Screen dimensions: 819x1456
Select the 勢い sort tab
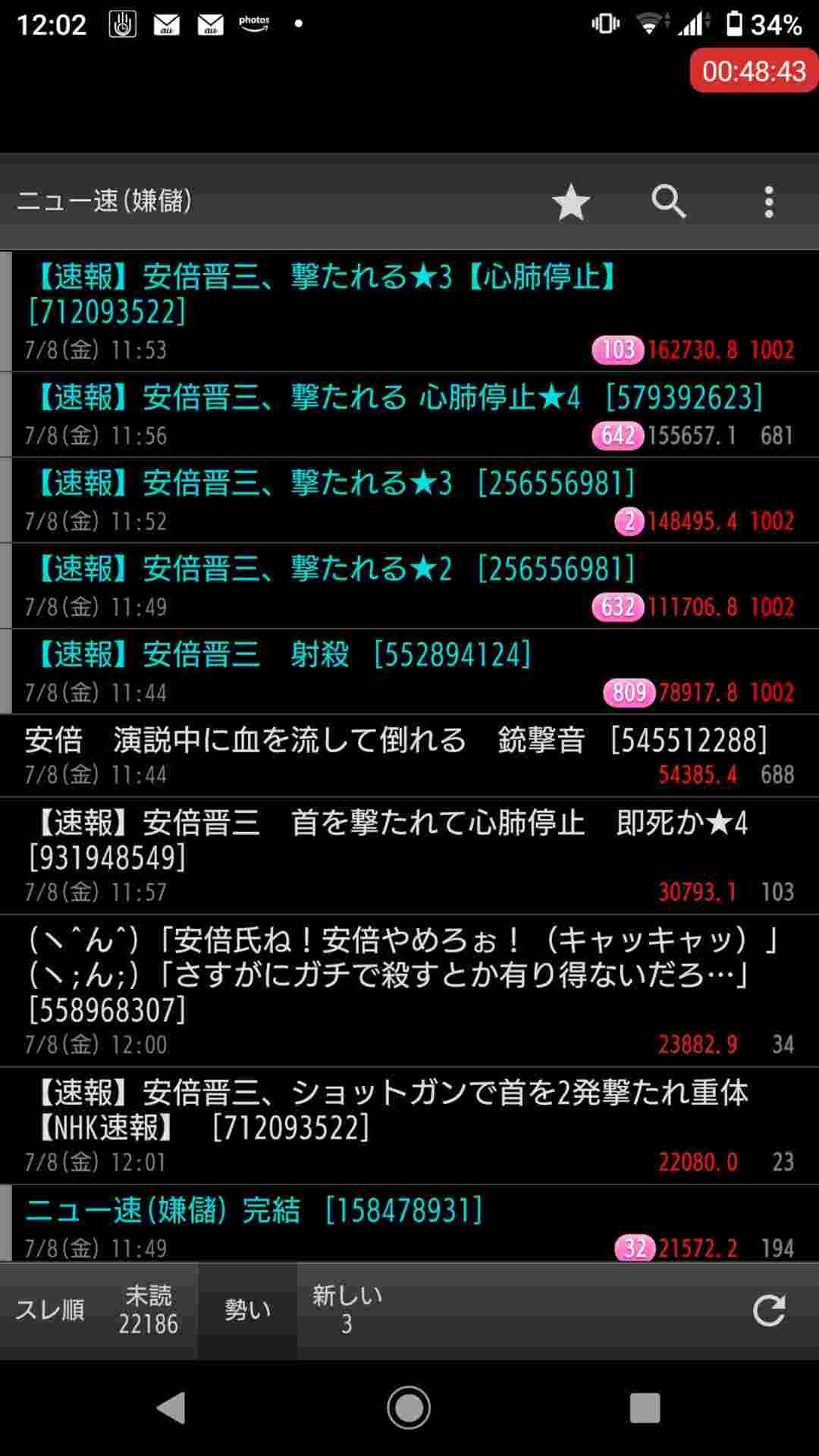(247, 1310)
